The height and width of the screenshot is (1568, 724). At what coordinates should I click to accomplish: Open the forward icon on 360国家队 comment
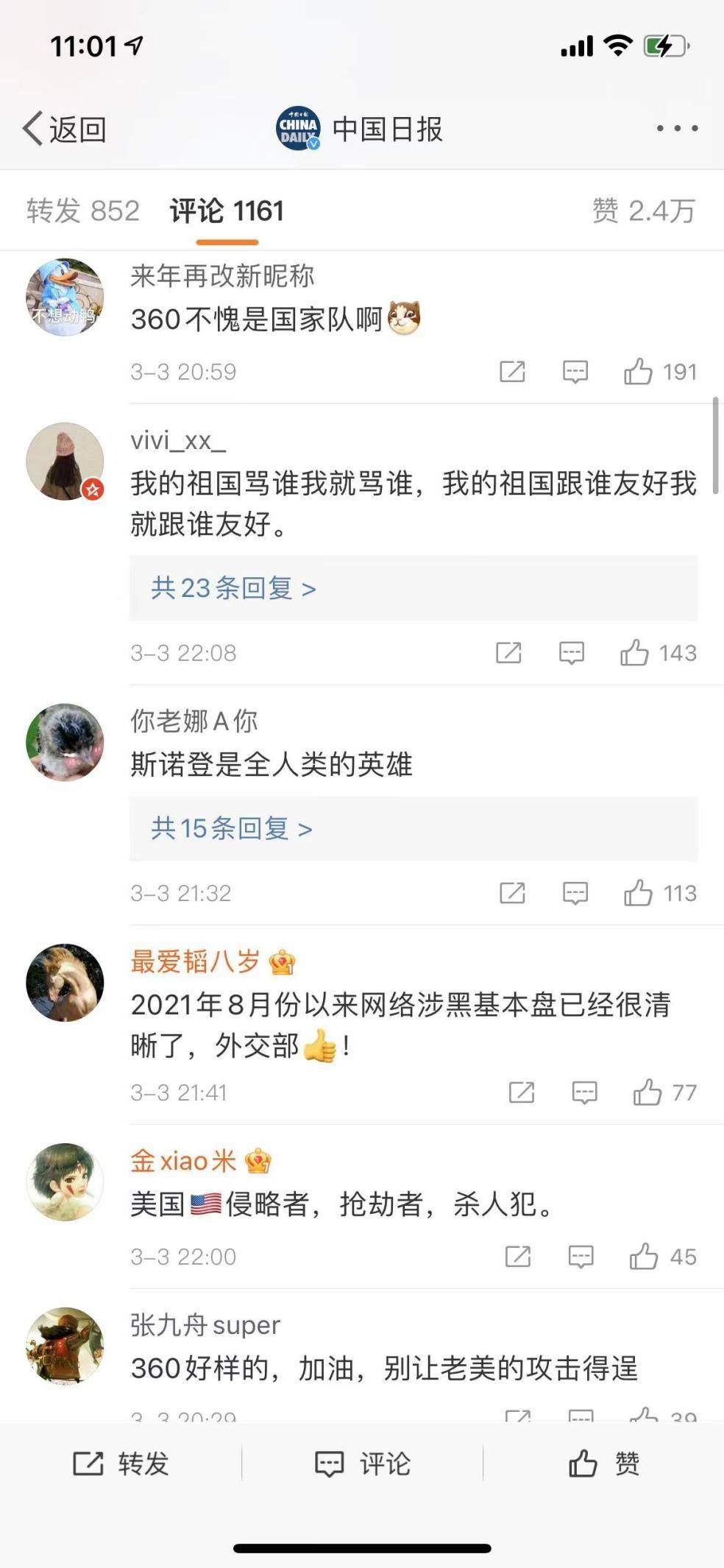click(x=513, y=372)
